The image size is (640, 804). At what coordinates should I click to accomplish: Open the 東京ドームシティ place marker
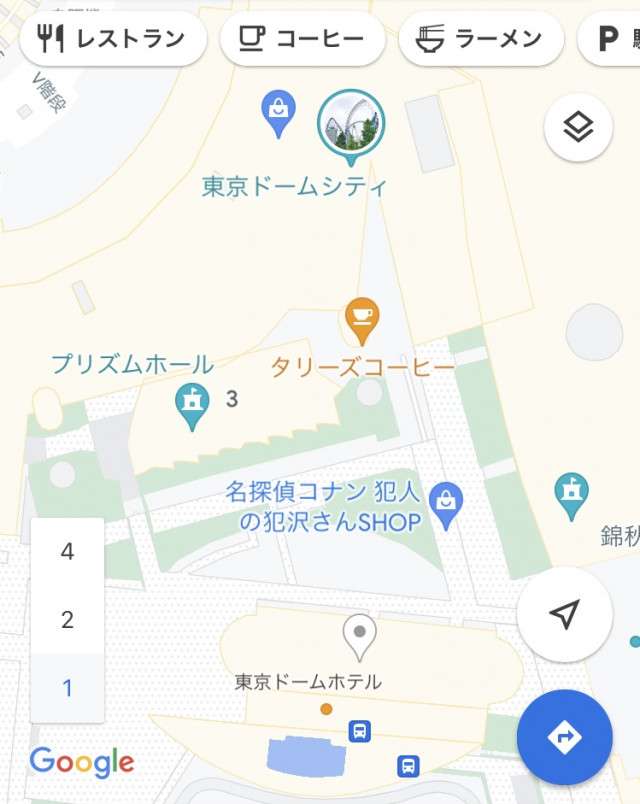[351, 124]
